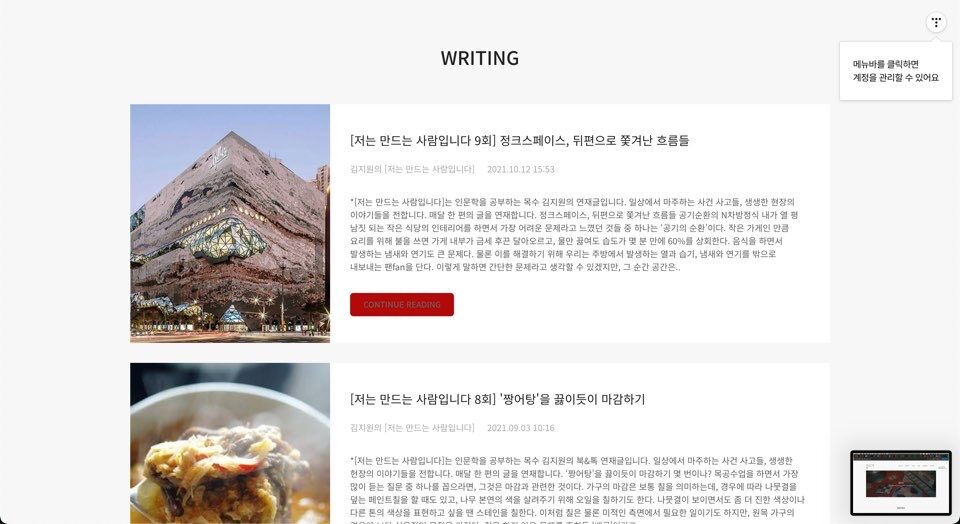Open the menu bar dots icon
Screen dimensions: 960x524
pyautogui.click(x=936, y=22)
